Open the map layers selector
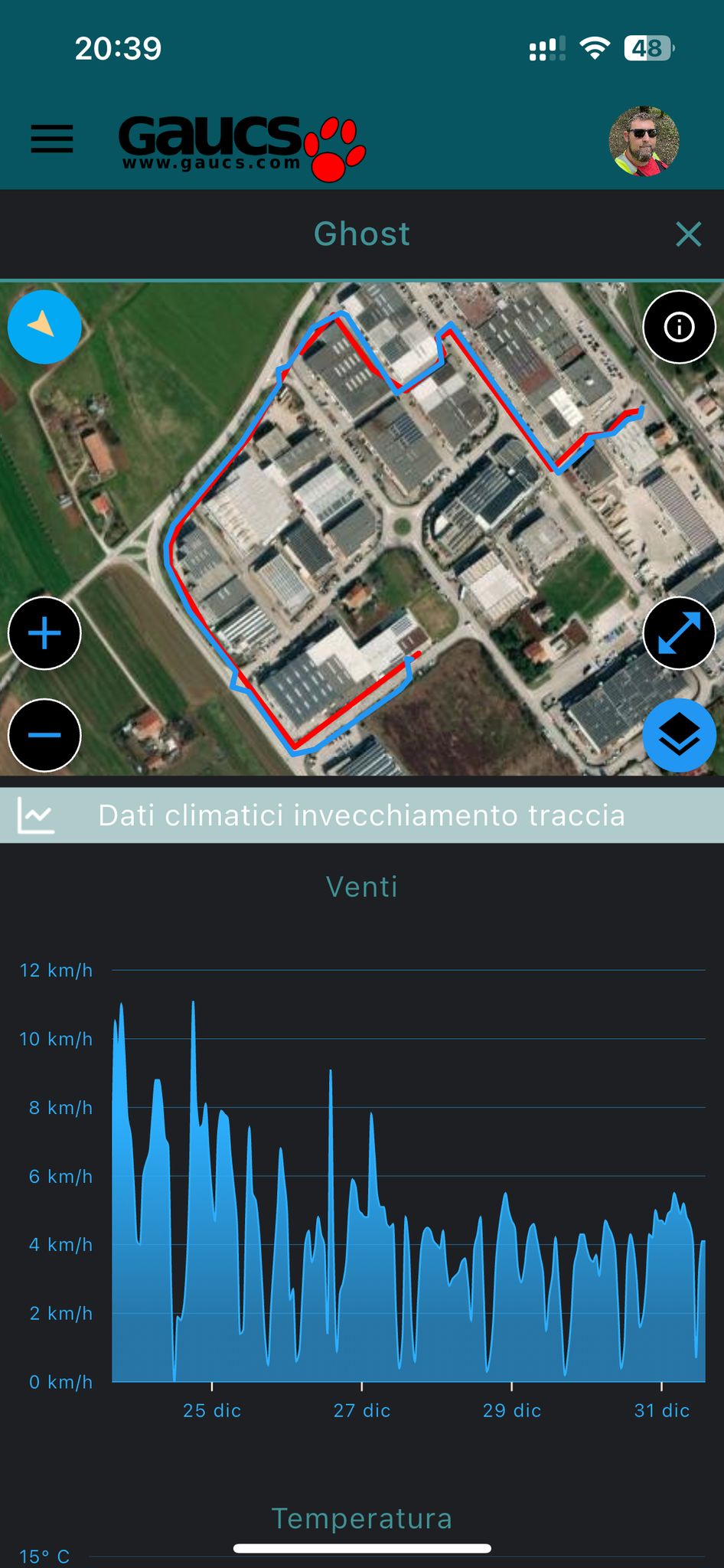 coord(679,735)
